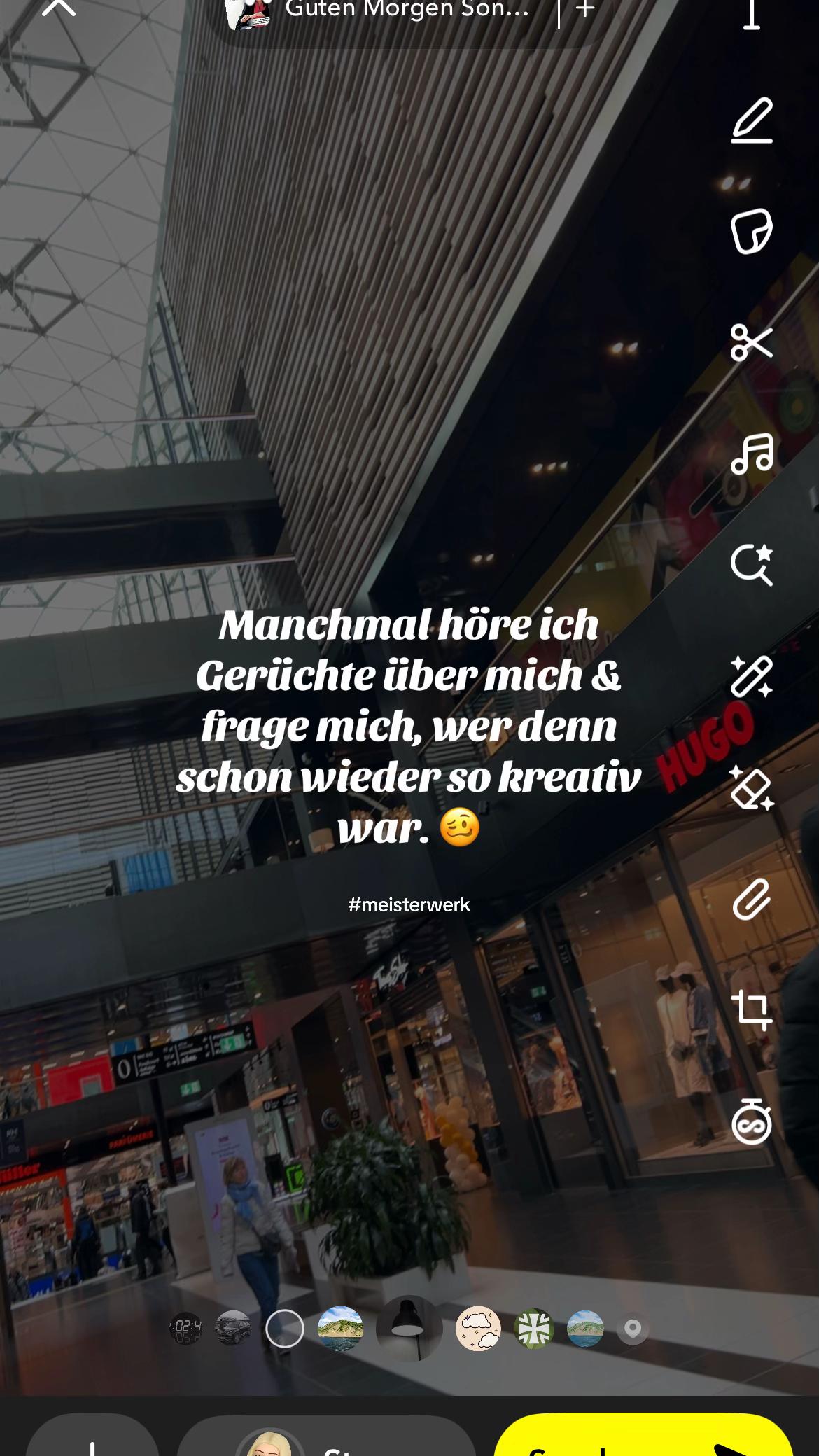The image size is (819, 1456).
Task: Use the scissors cutout tool
Action: (752, 342)
